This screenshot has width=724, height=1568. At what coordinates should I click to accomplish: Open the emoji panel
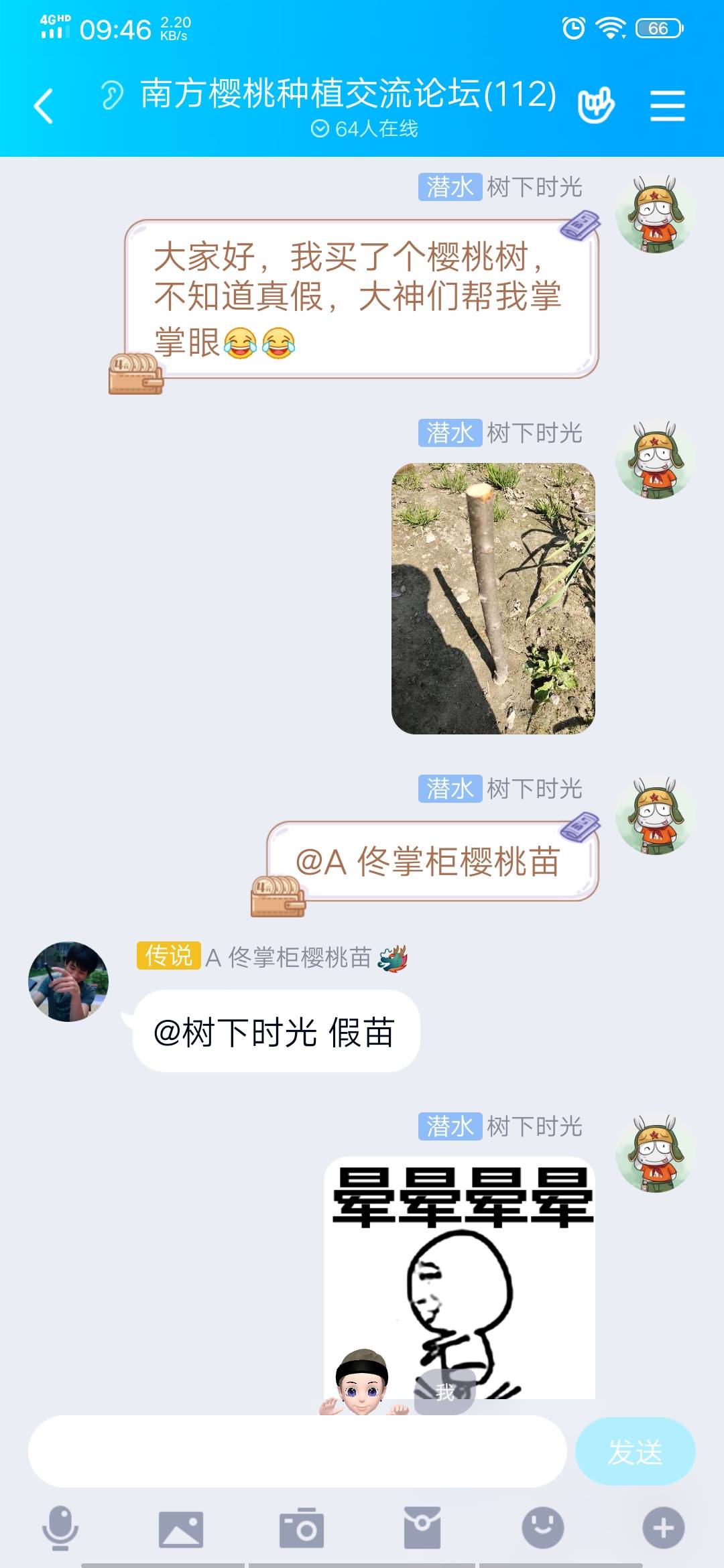(543, 1528)
